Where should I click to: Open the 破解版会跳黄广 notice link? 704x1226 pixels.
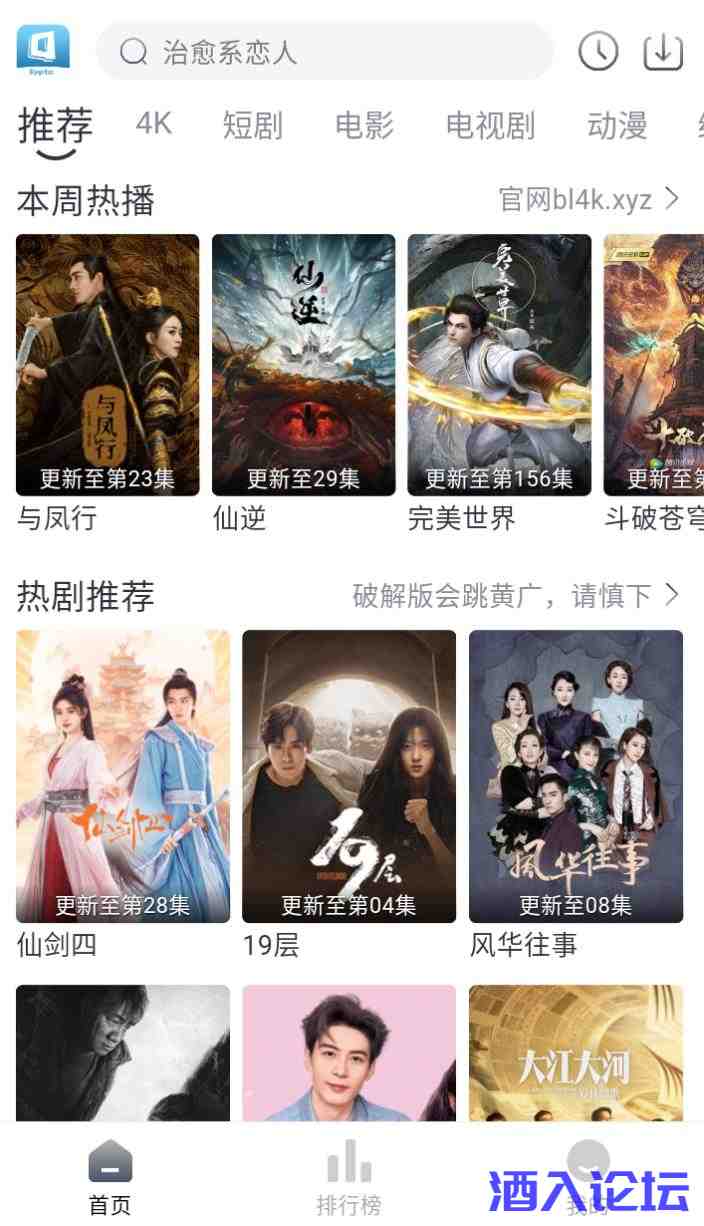[x=515, y=596]
